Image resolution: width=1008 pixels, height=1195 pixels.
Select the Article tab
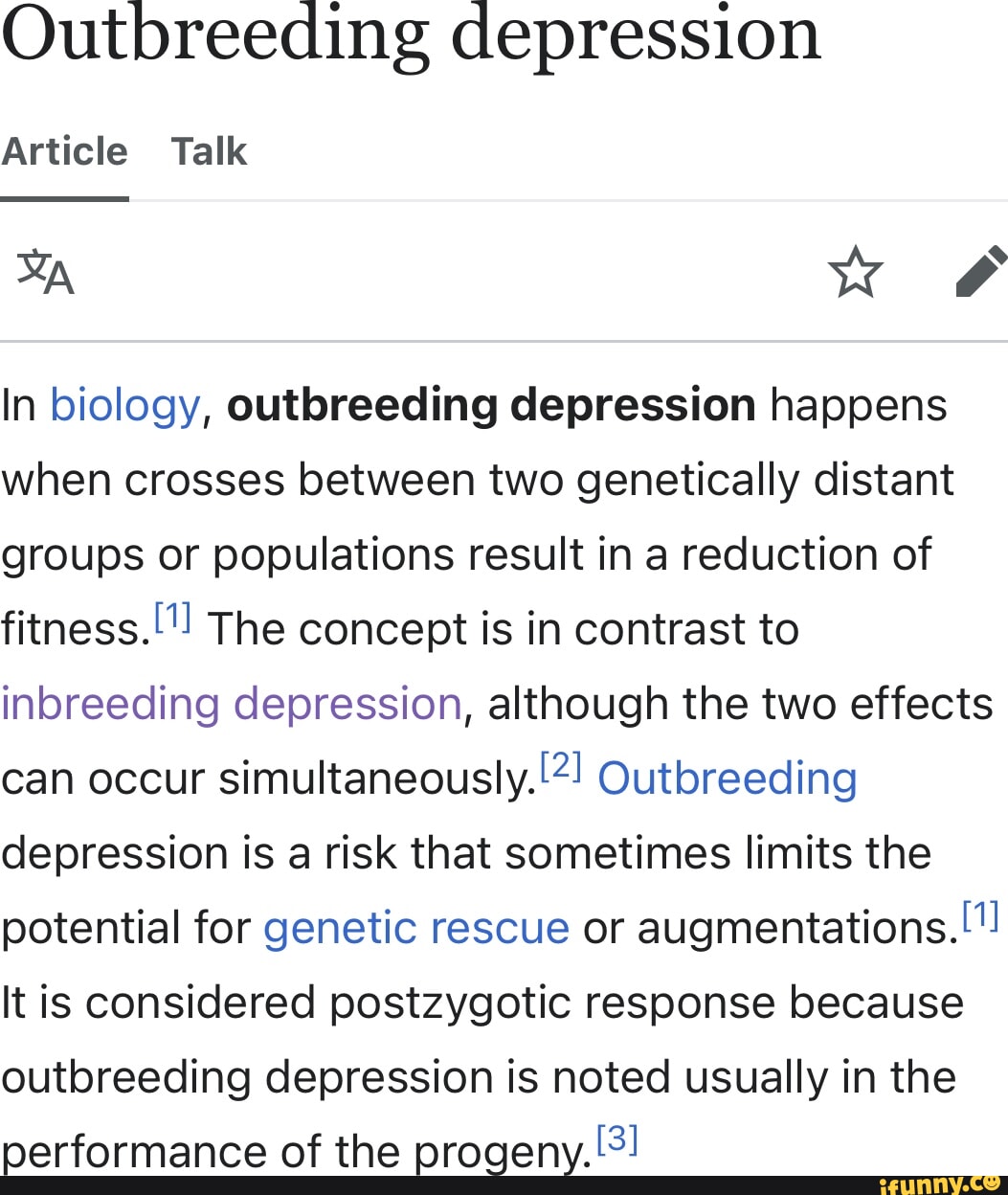tap(64, 151)
